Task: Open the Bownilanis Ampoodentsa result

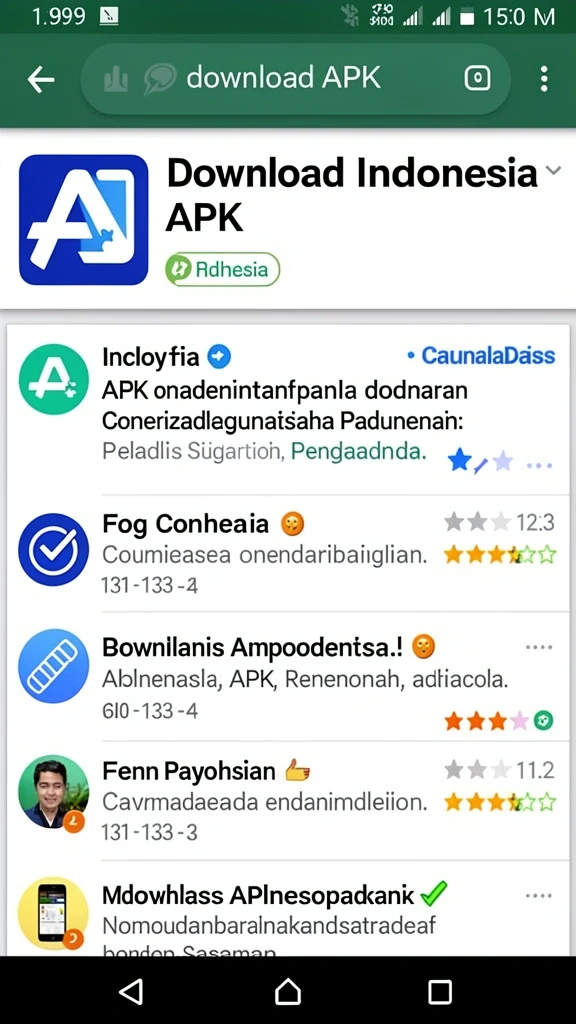Action: click(287, 677)
